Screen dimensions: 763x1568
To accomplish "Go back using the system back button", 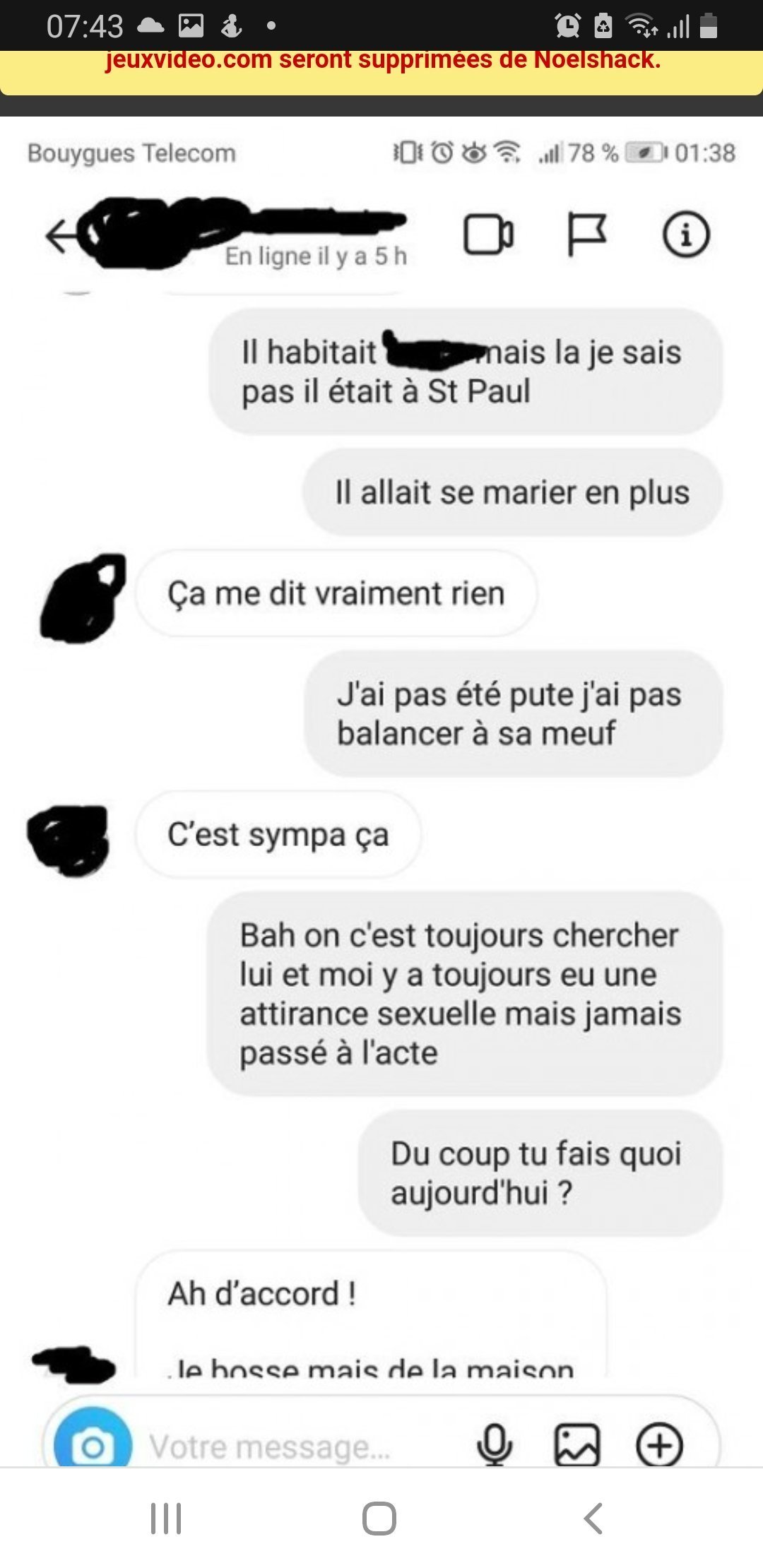I will point(593,1518).
